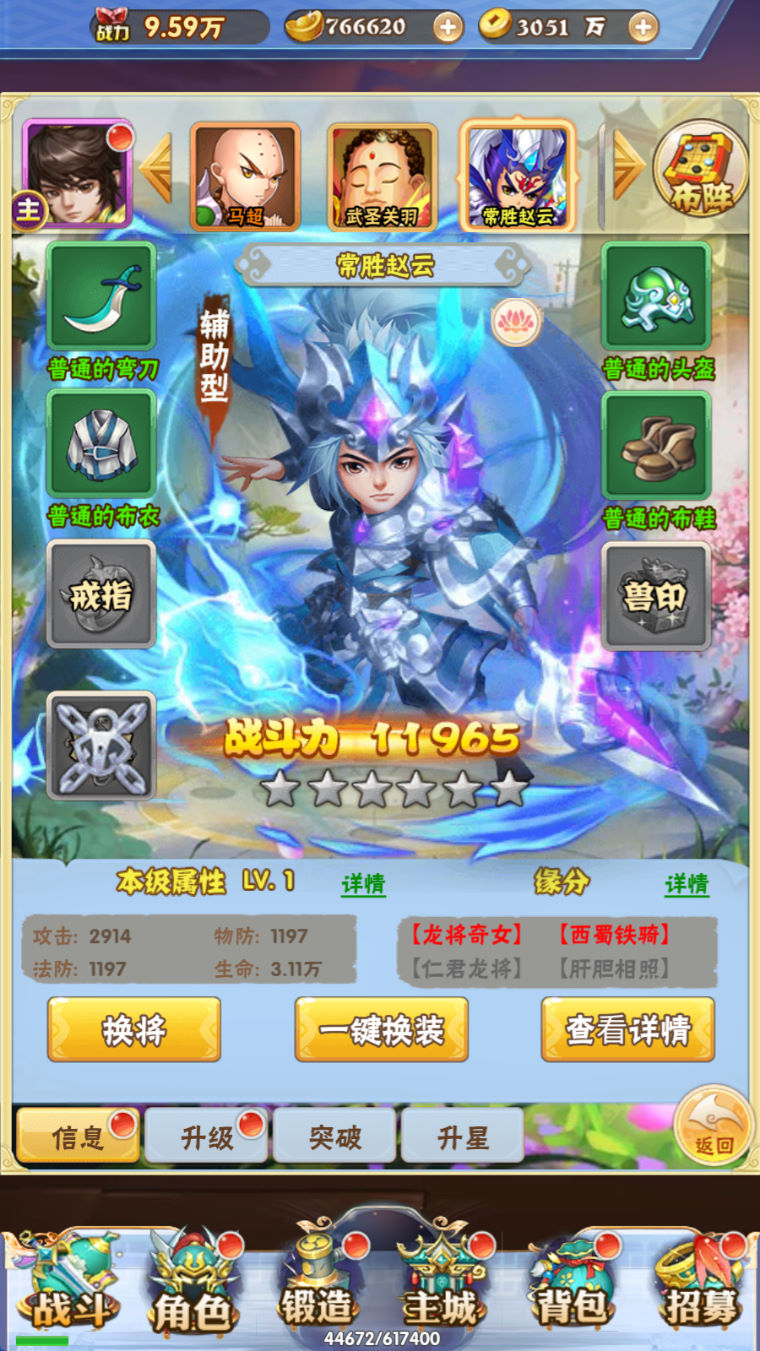Open the 普通的头盔 helmet slot
Viewport: 760px width, 1351px height.
coord(656,296)
